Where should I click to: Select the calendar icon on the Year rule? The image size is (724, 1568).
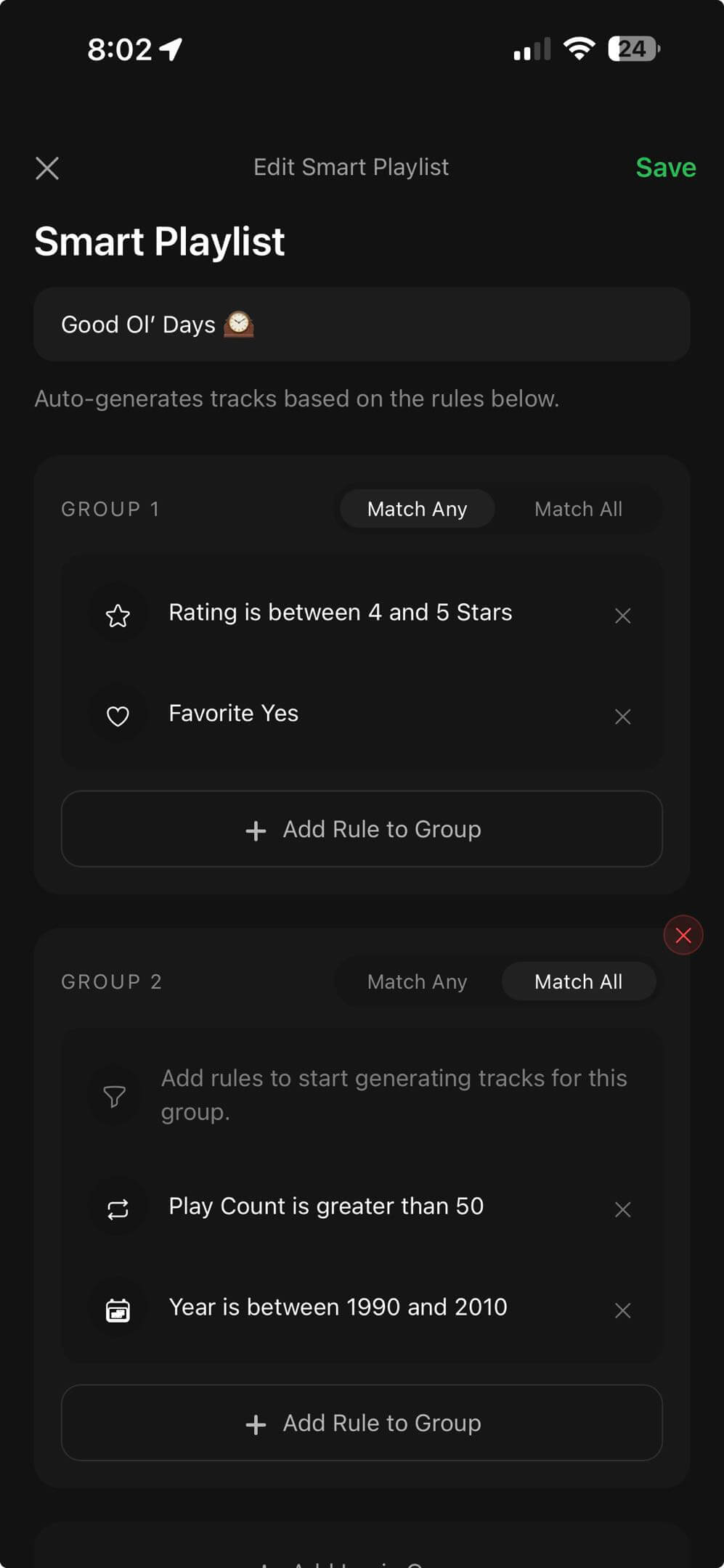[117, 1310]
